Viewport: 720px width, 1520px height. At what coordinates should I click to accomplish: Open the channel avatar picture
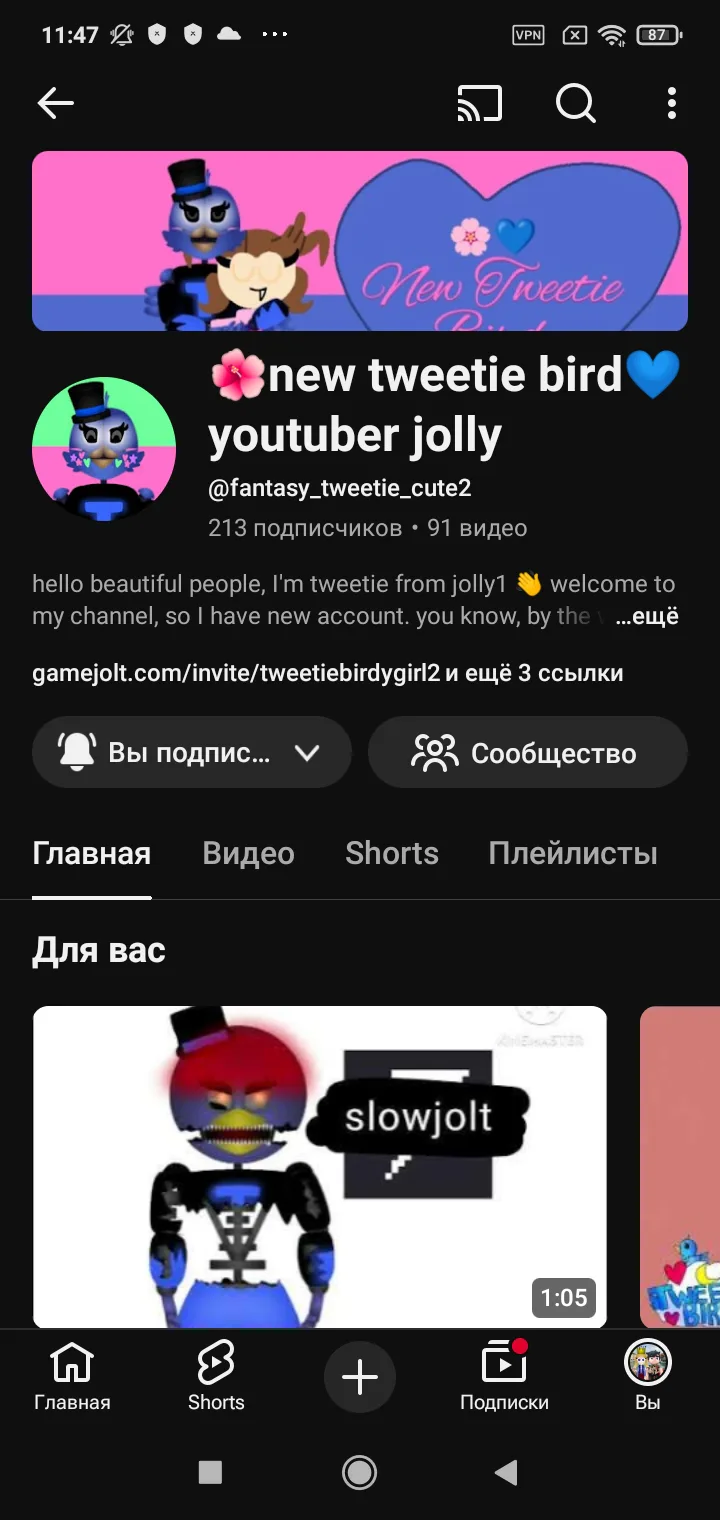click(x=104, y=449)
